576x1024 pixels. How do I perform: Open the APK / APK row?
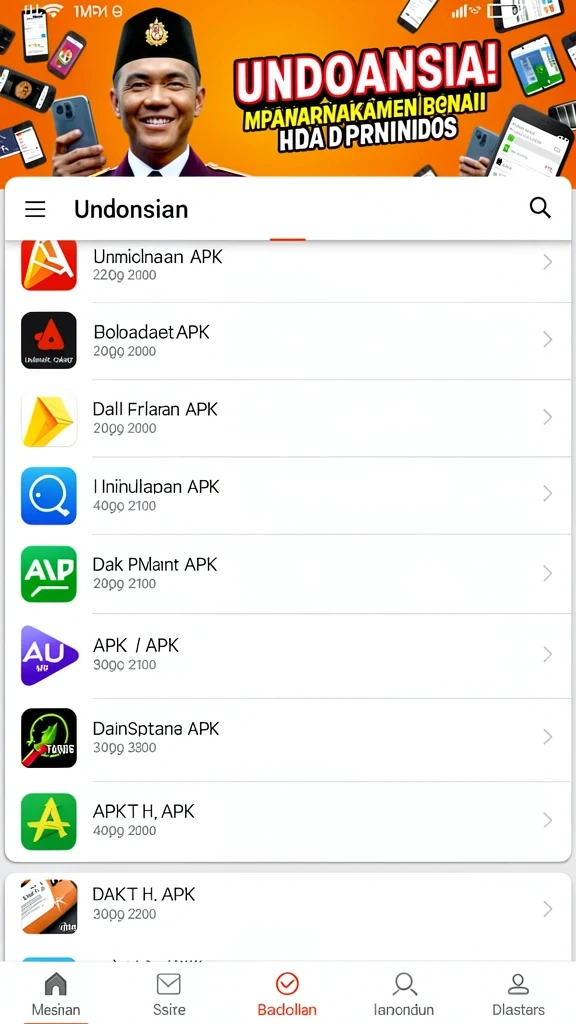tap(288, 656)
